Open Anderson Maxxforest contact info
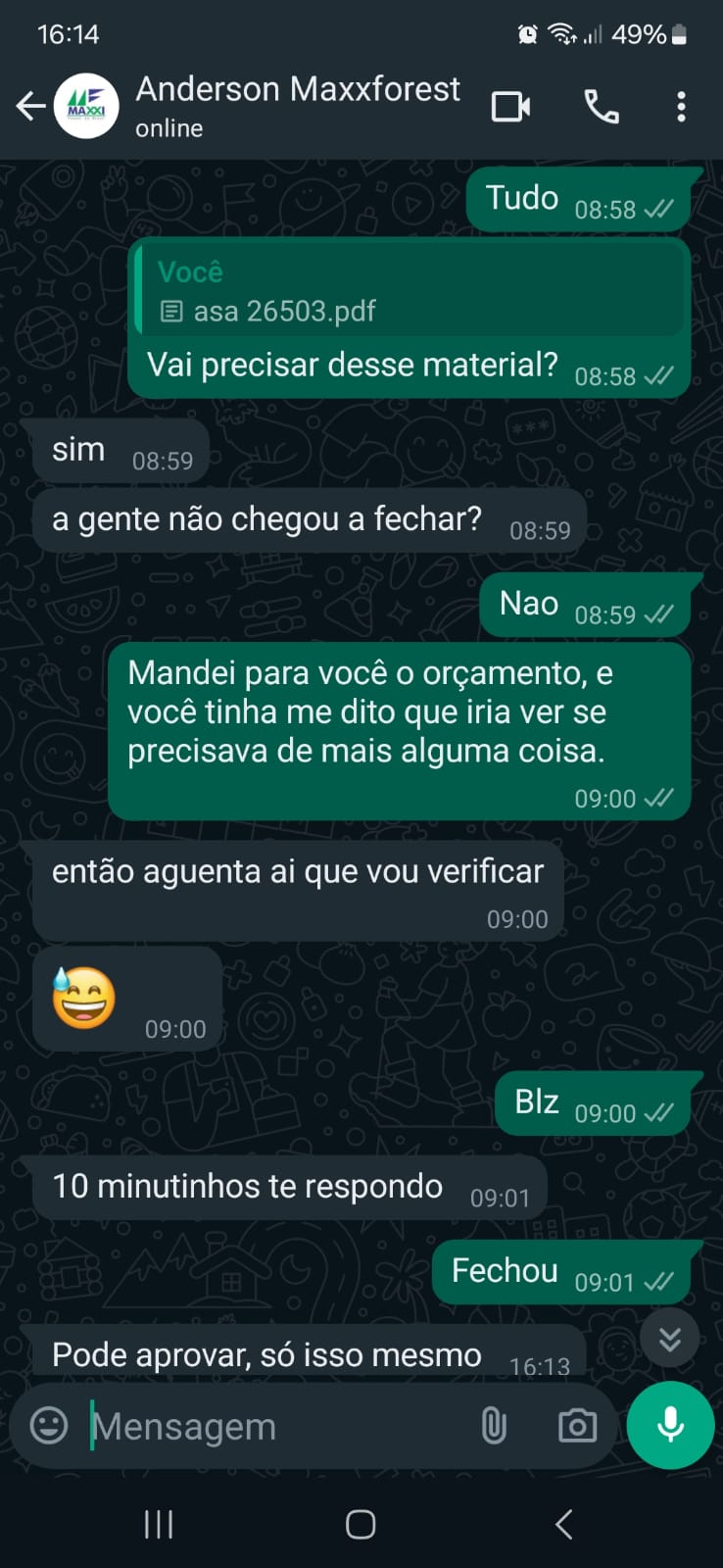This screenshot has width=723, height=1568. [297, 104]
